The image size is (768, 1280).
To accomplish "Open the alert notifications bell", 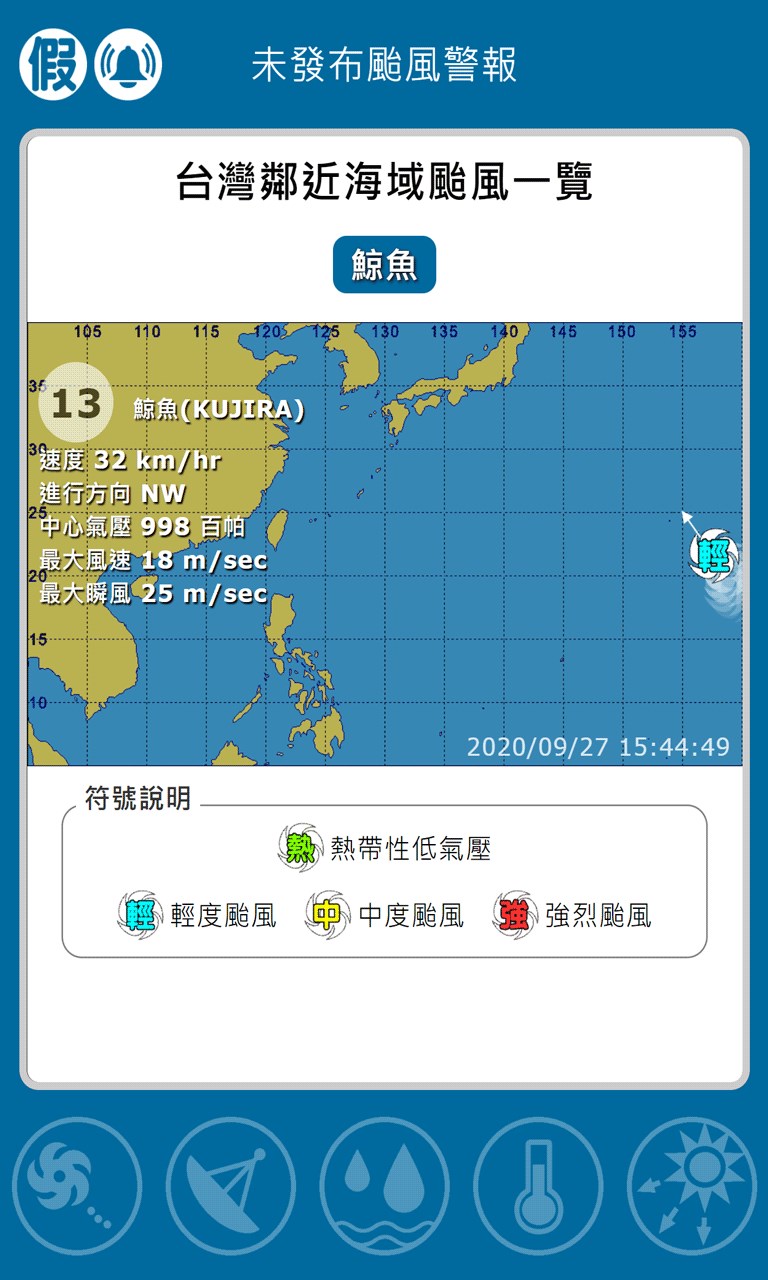I will click(x=128, y=65).
